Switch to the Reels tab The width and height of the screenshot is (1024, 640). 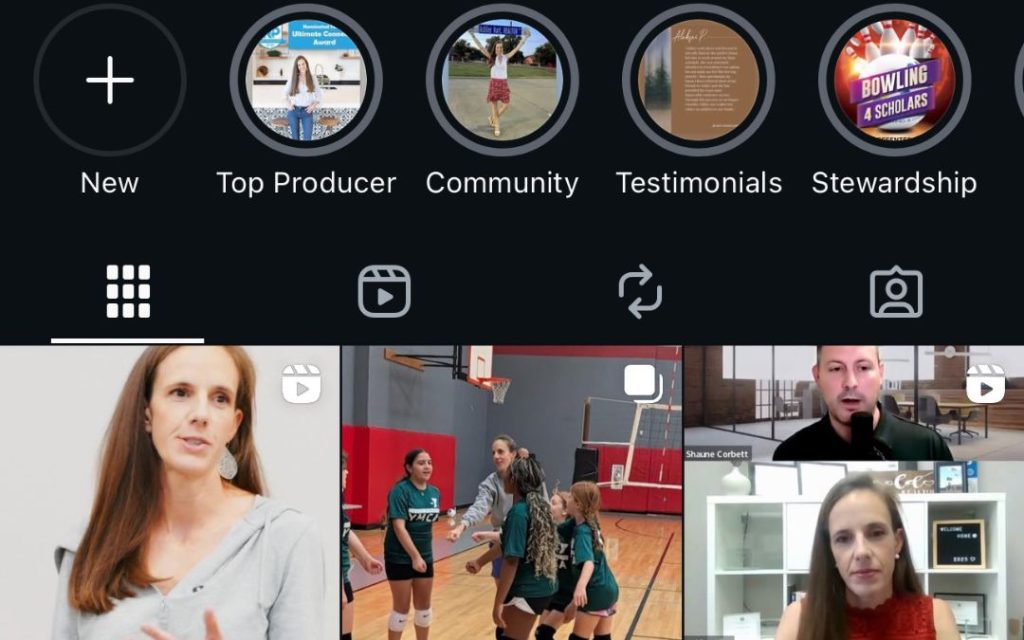click(384, 291)
